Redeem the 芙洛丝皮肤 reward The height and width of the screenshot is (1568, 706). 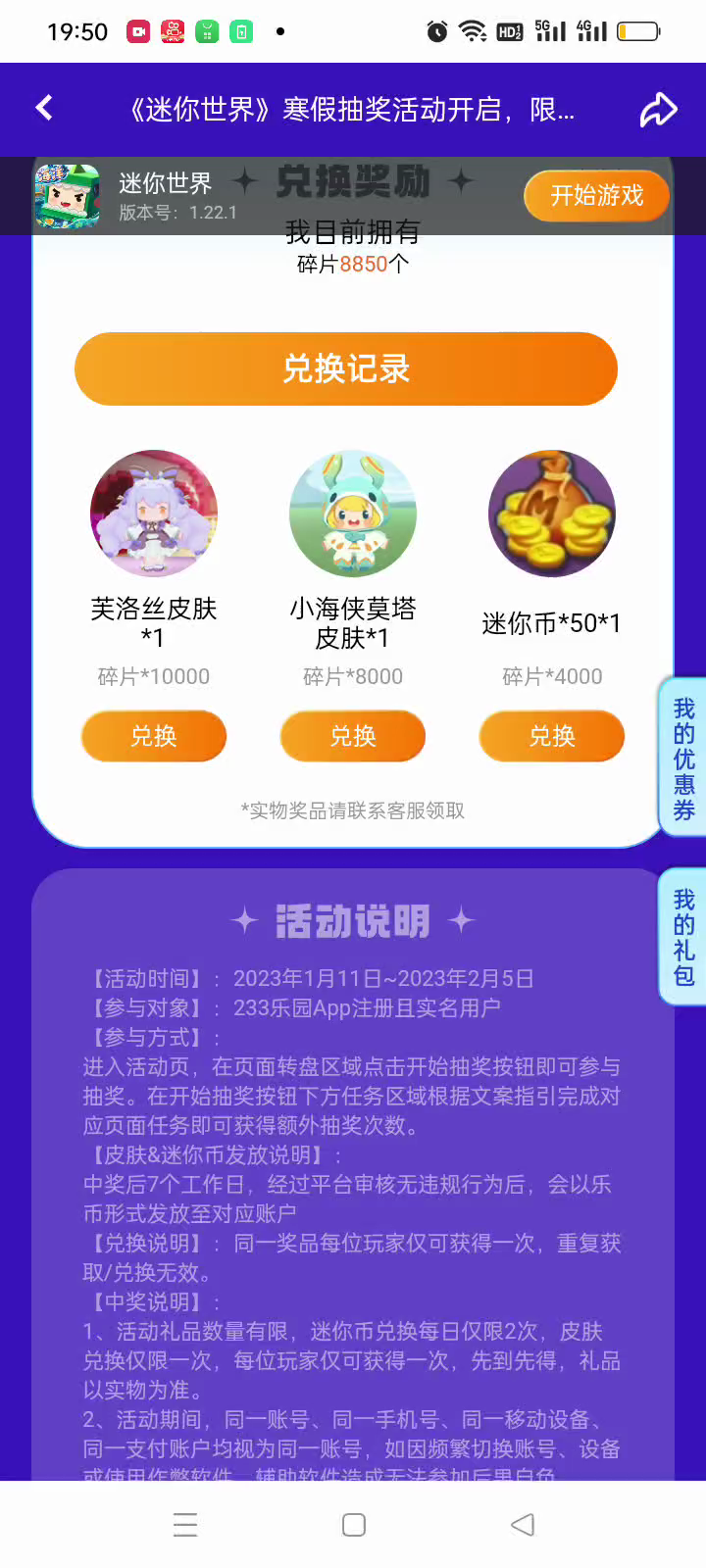154,736
